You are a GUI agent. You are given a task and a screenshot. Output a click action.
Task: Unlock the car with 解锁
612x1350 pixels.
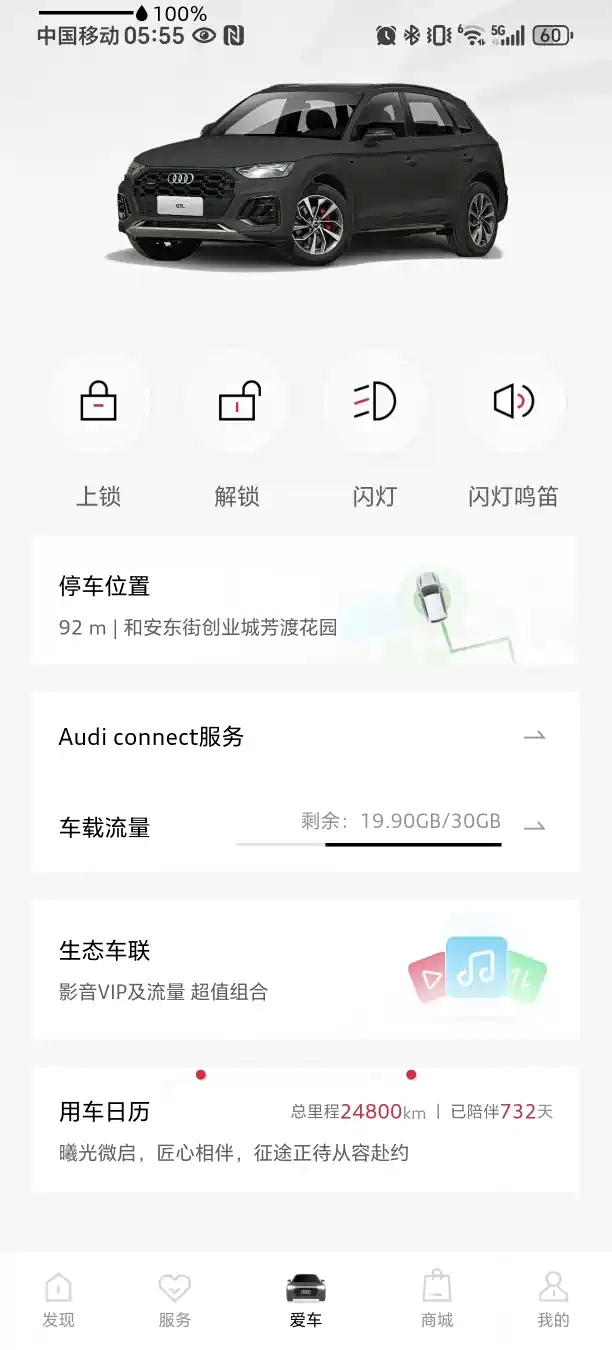[x=237, y=402]
